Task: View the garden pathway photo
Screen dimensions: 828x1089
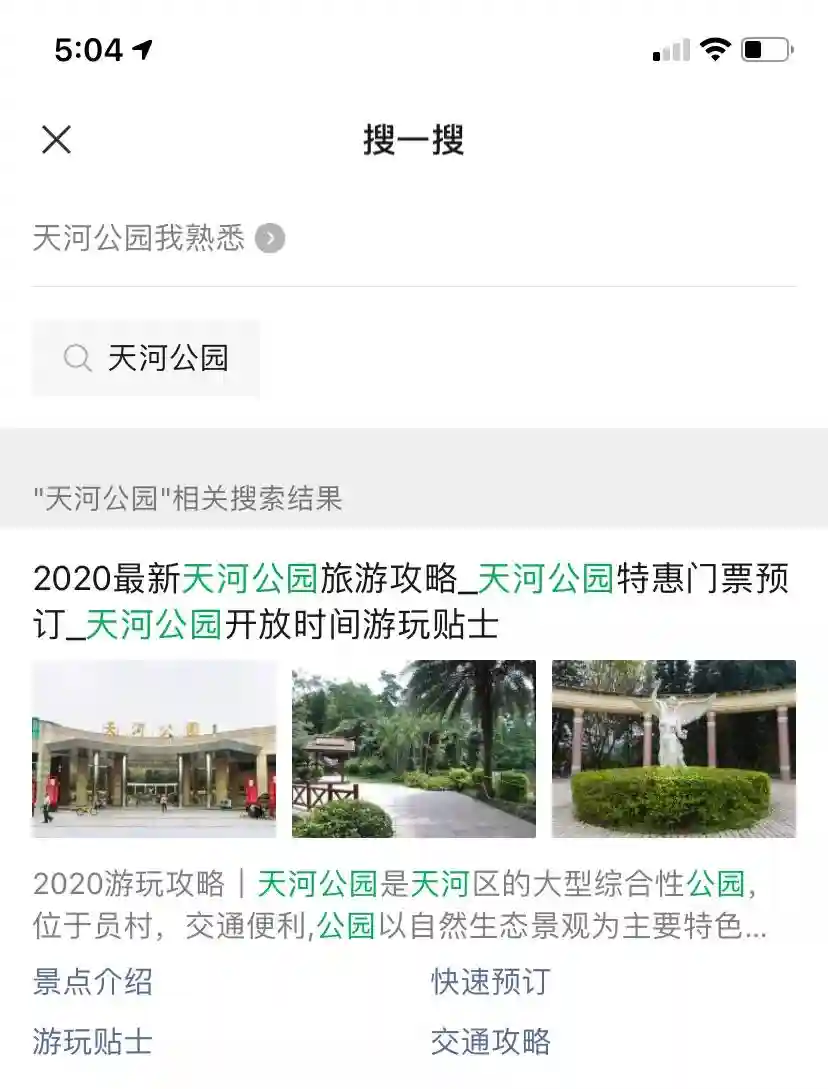Action: [x=414, y=749]
